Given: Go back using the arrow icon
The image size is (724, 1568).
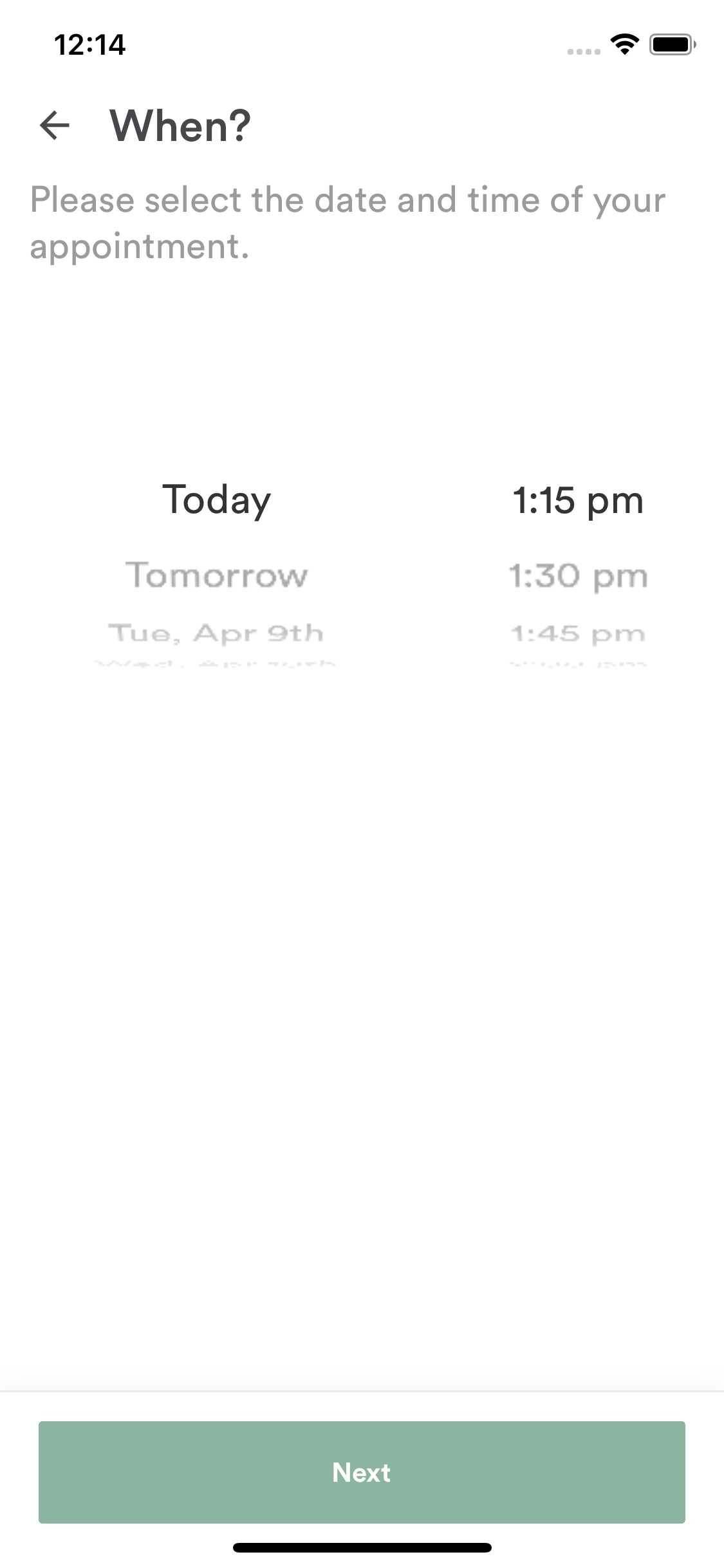Looking at the screenshot, I should pos(55,125).
